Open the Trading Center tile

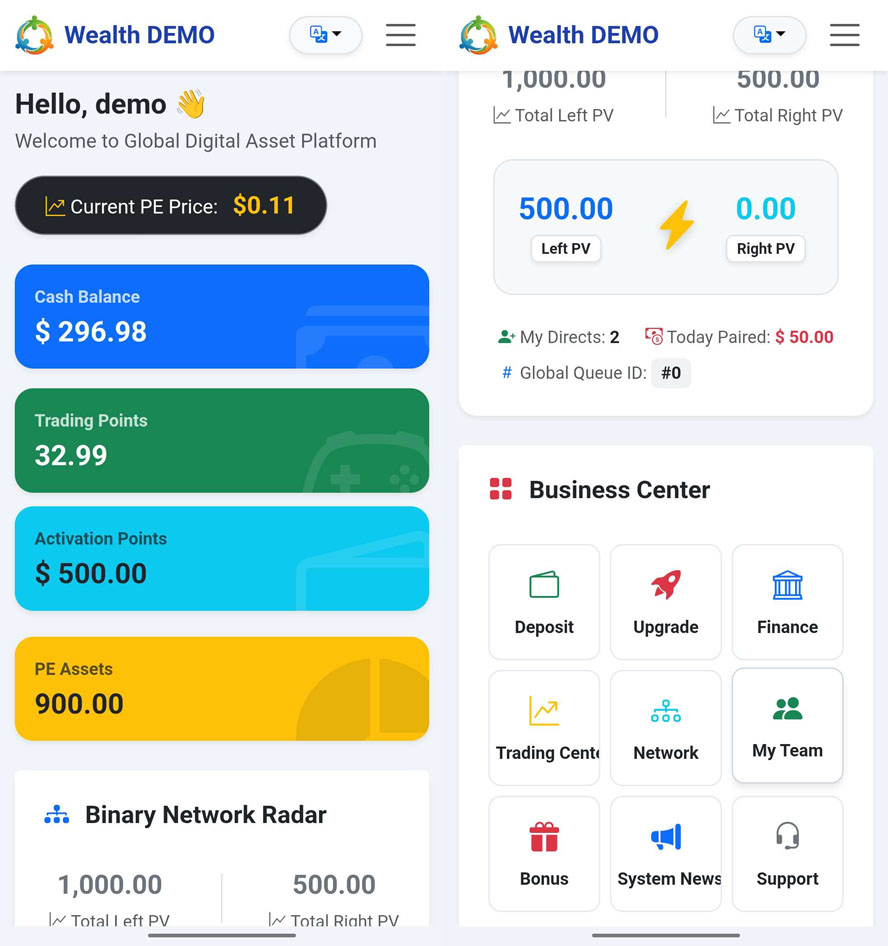point(544,728)
